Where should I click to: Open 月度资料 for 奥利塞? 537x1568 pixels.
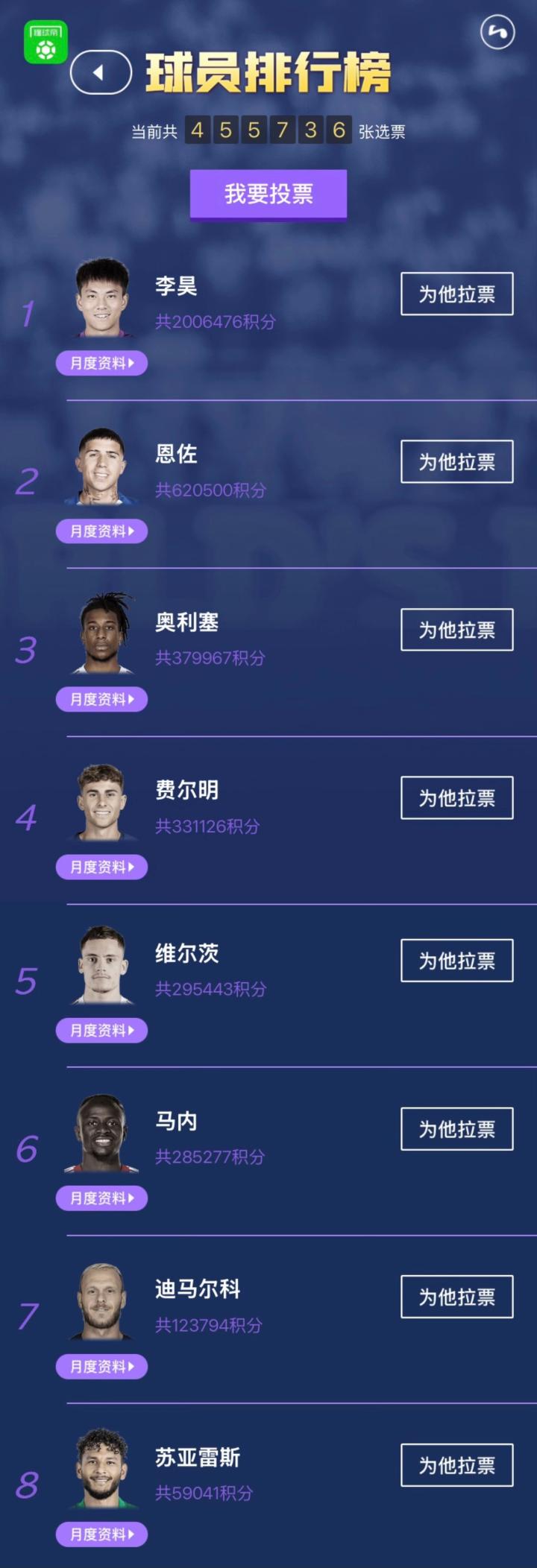tap(101, 699)
